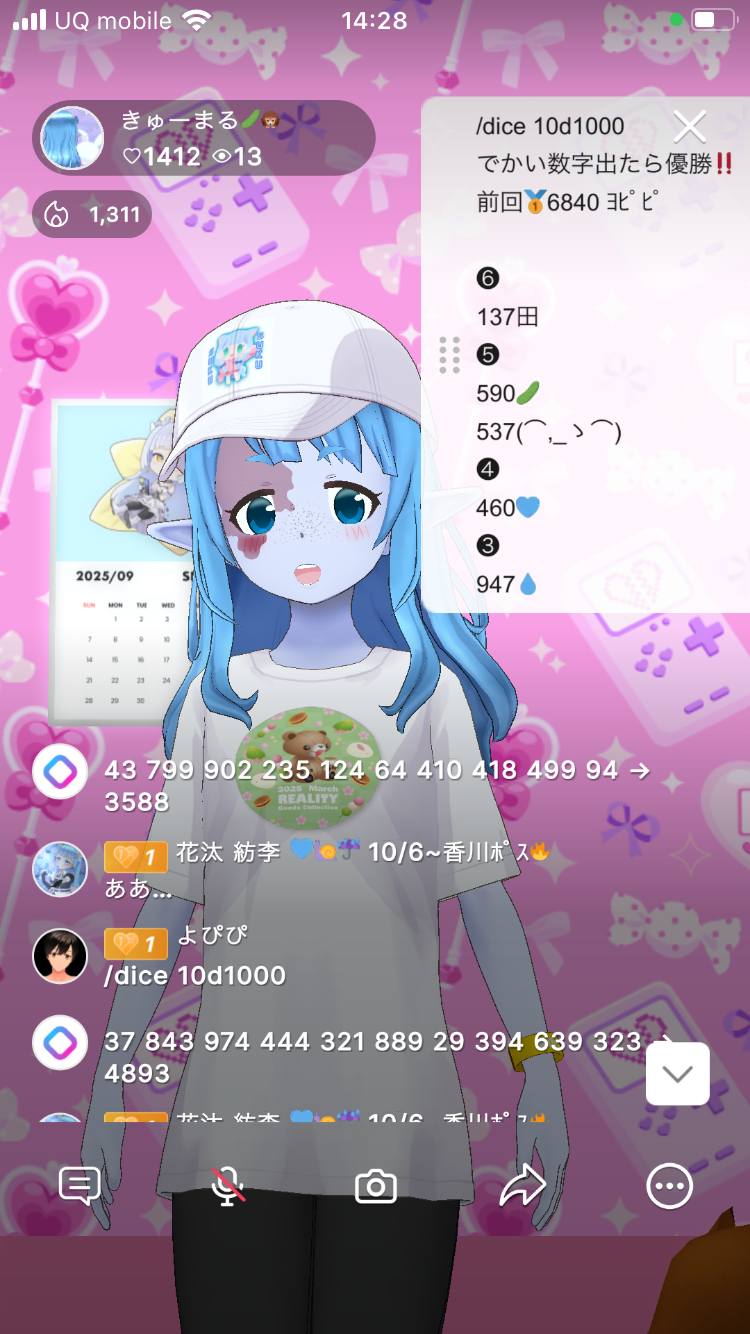Viewport: 750px width, 1334px height.
Task: Jump to the latest comments
Action: (x=677, y=1074)
